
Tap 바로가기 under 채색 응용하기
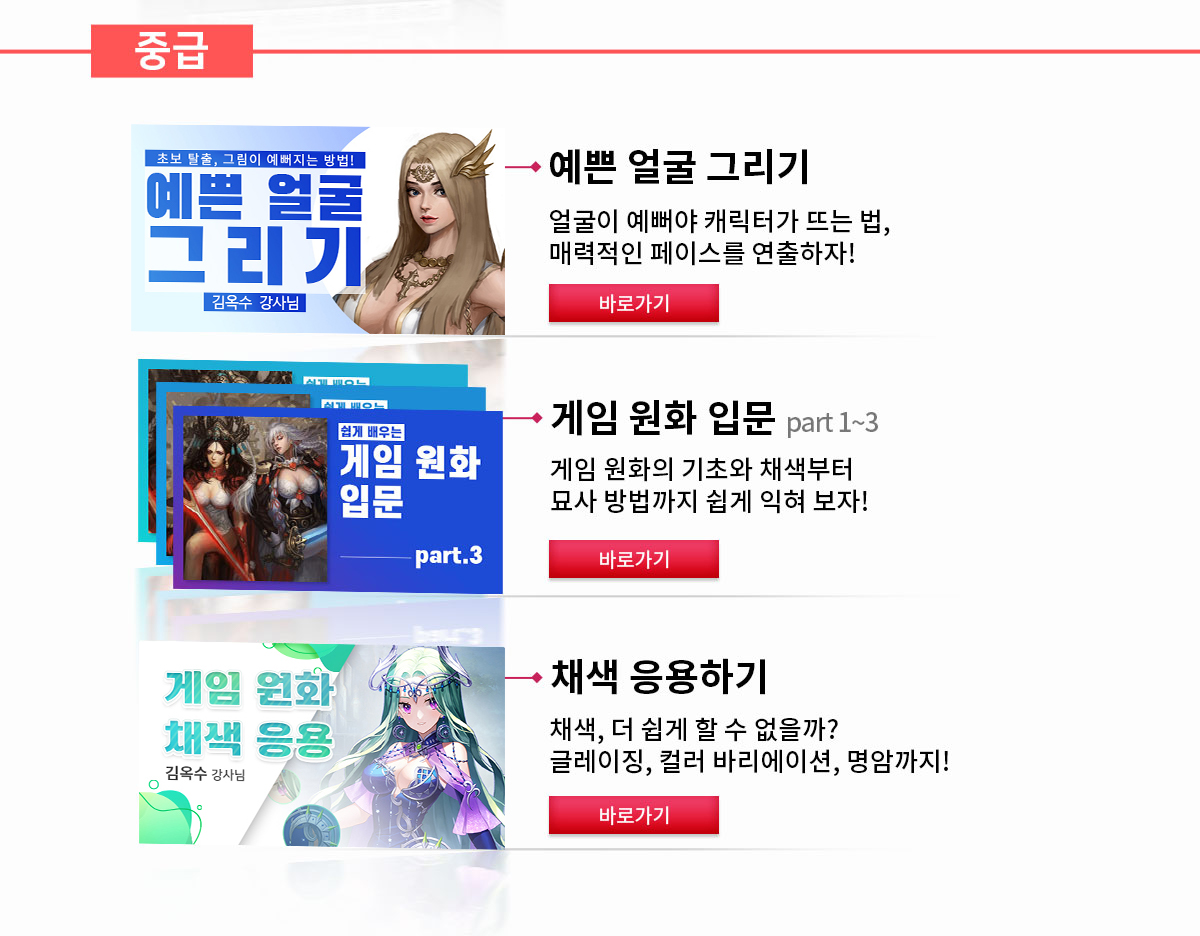coord(633,815)
